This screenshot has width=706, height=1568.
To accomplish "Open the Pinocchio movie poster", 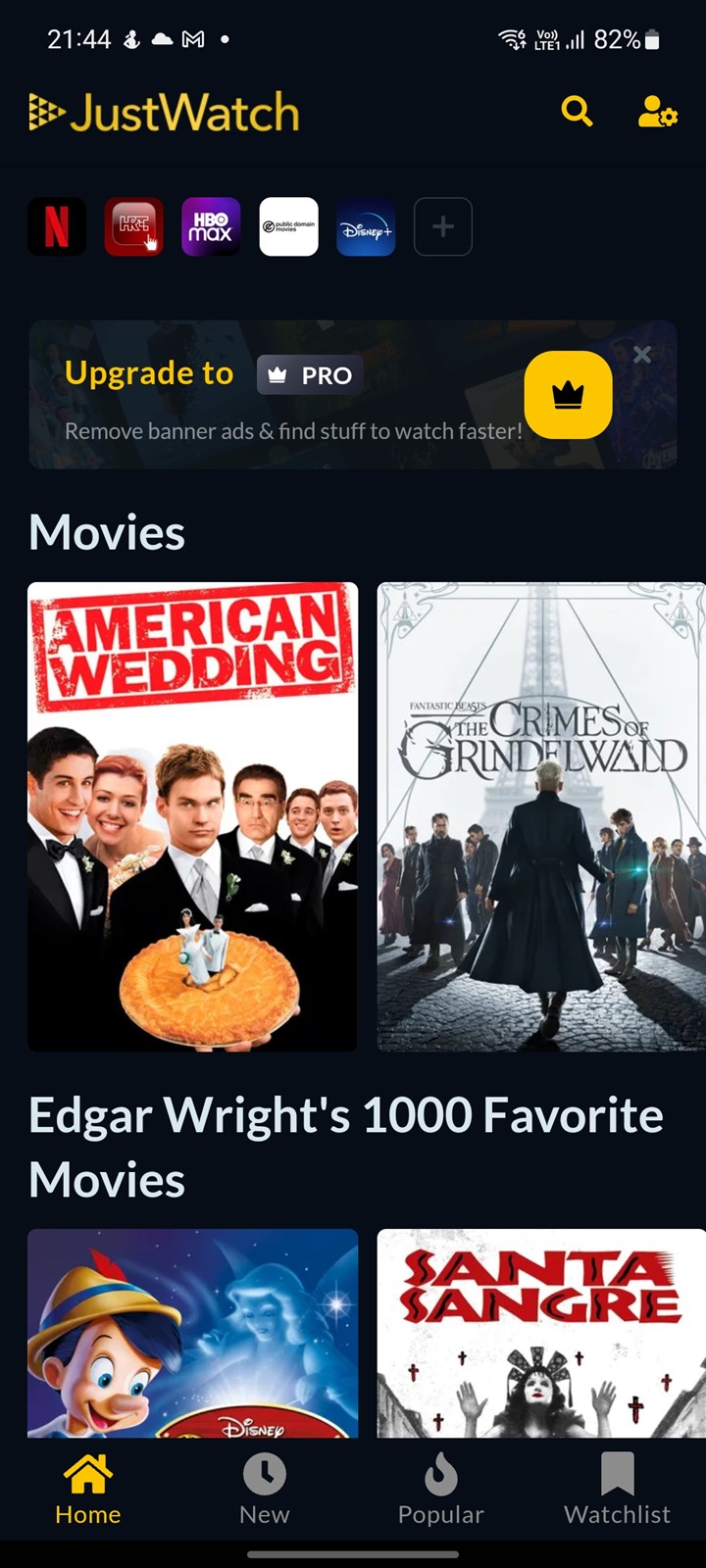I will [x=193, y=1333].
